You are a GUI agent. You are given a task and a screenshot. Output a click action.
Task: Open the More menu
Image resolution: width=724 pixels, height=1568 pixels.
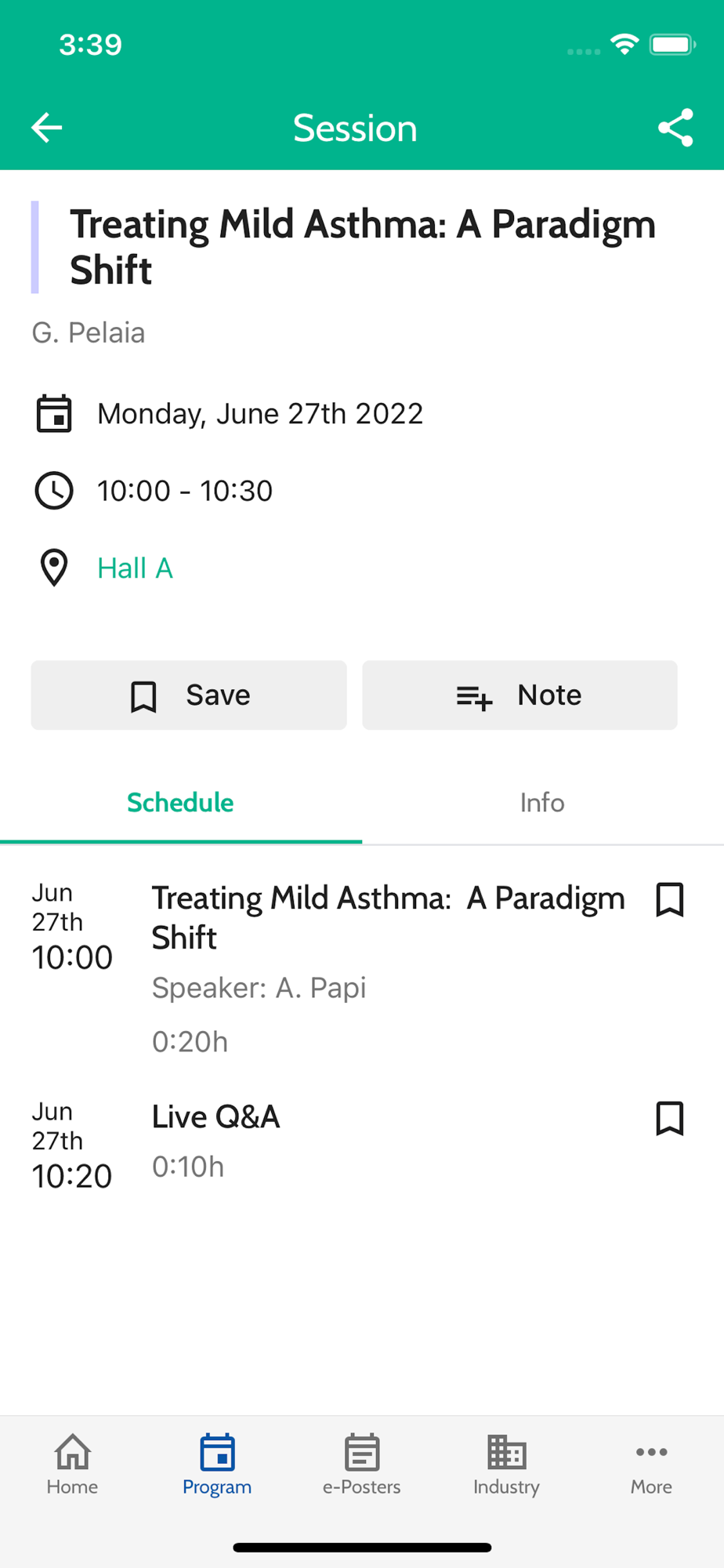click(651, 1465)
